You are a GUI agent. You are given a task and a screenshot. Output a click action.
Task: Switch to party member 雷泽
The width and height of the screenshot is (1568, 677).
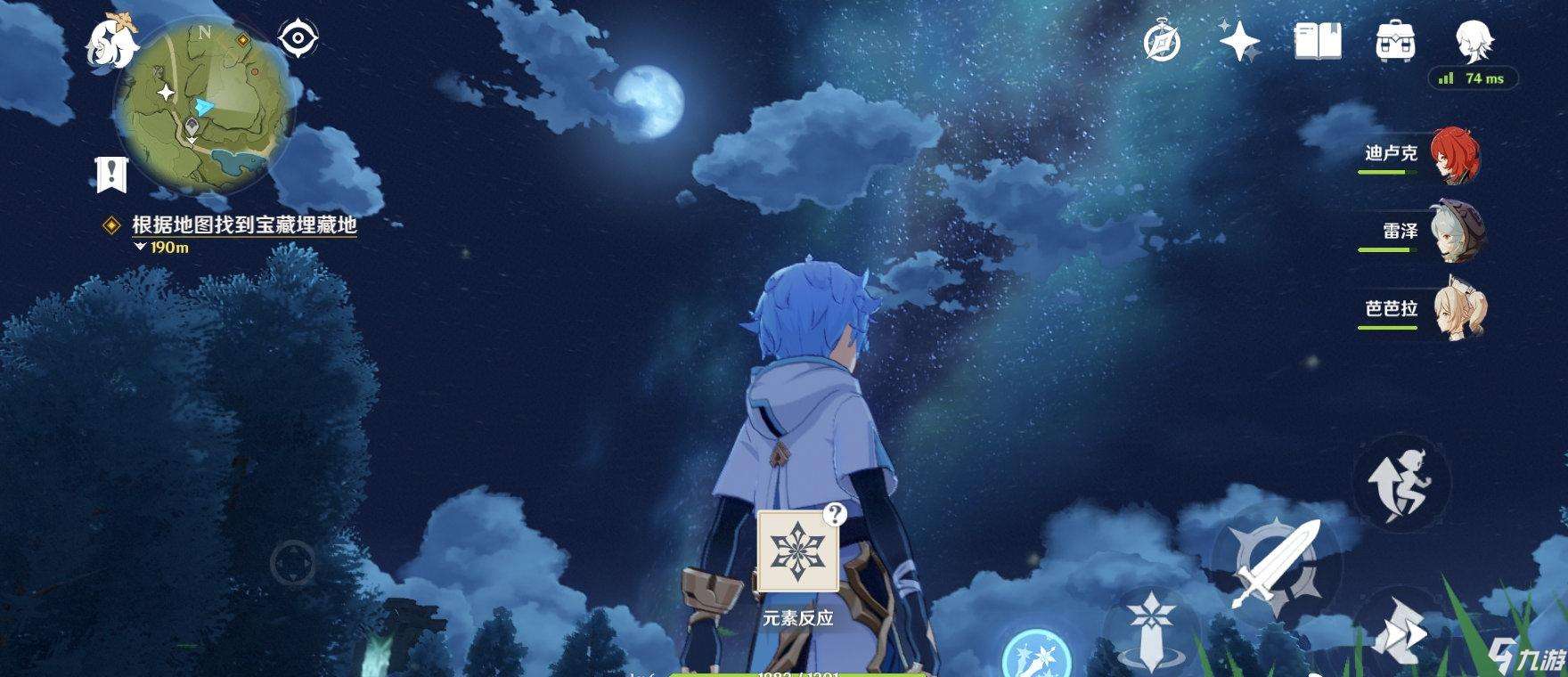[1454, 232]
